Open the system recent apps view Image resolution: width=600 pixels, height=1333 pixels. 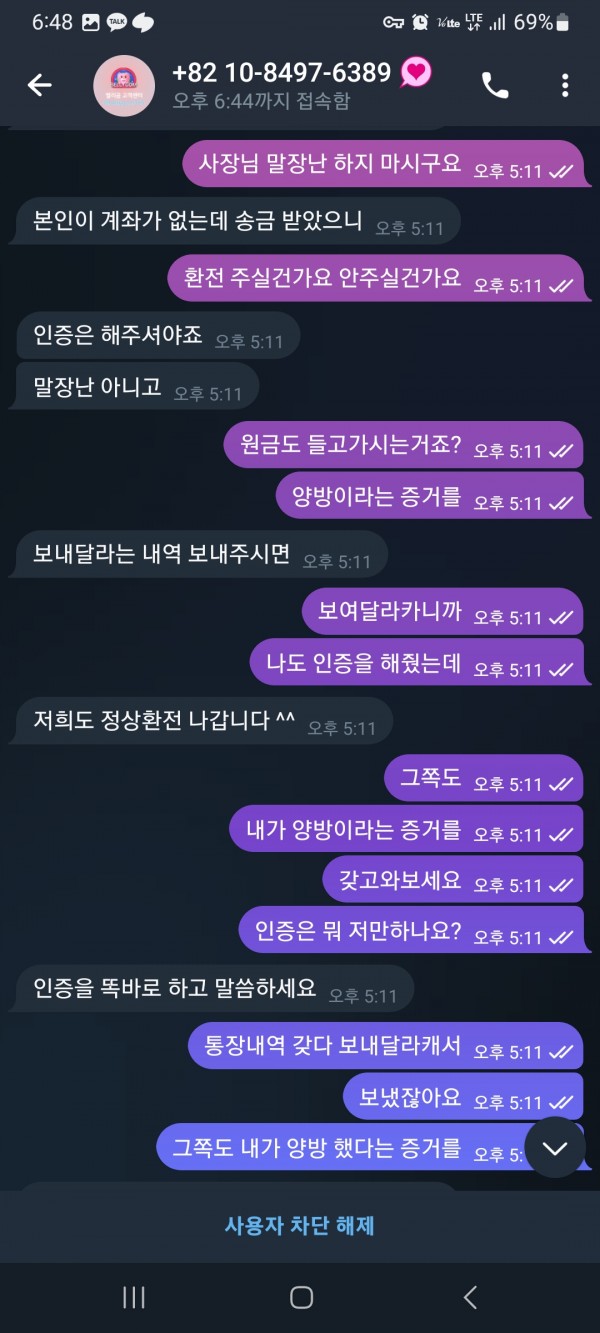[133, 1297]
